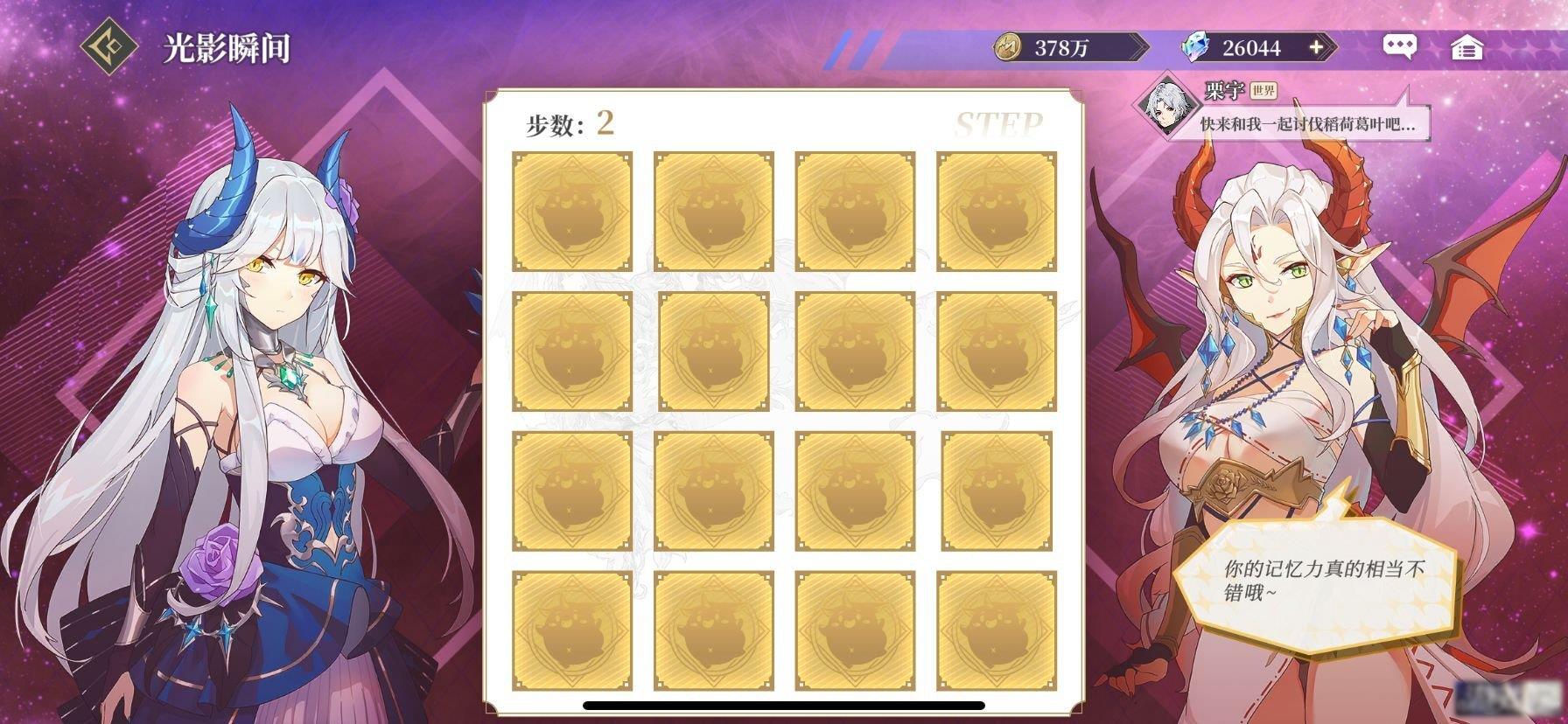The width and height of the screenshot is (1568, 724).
Task: Add more diamonds with the plus button
Action: [x=1316, y=47]
